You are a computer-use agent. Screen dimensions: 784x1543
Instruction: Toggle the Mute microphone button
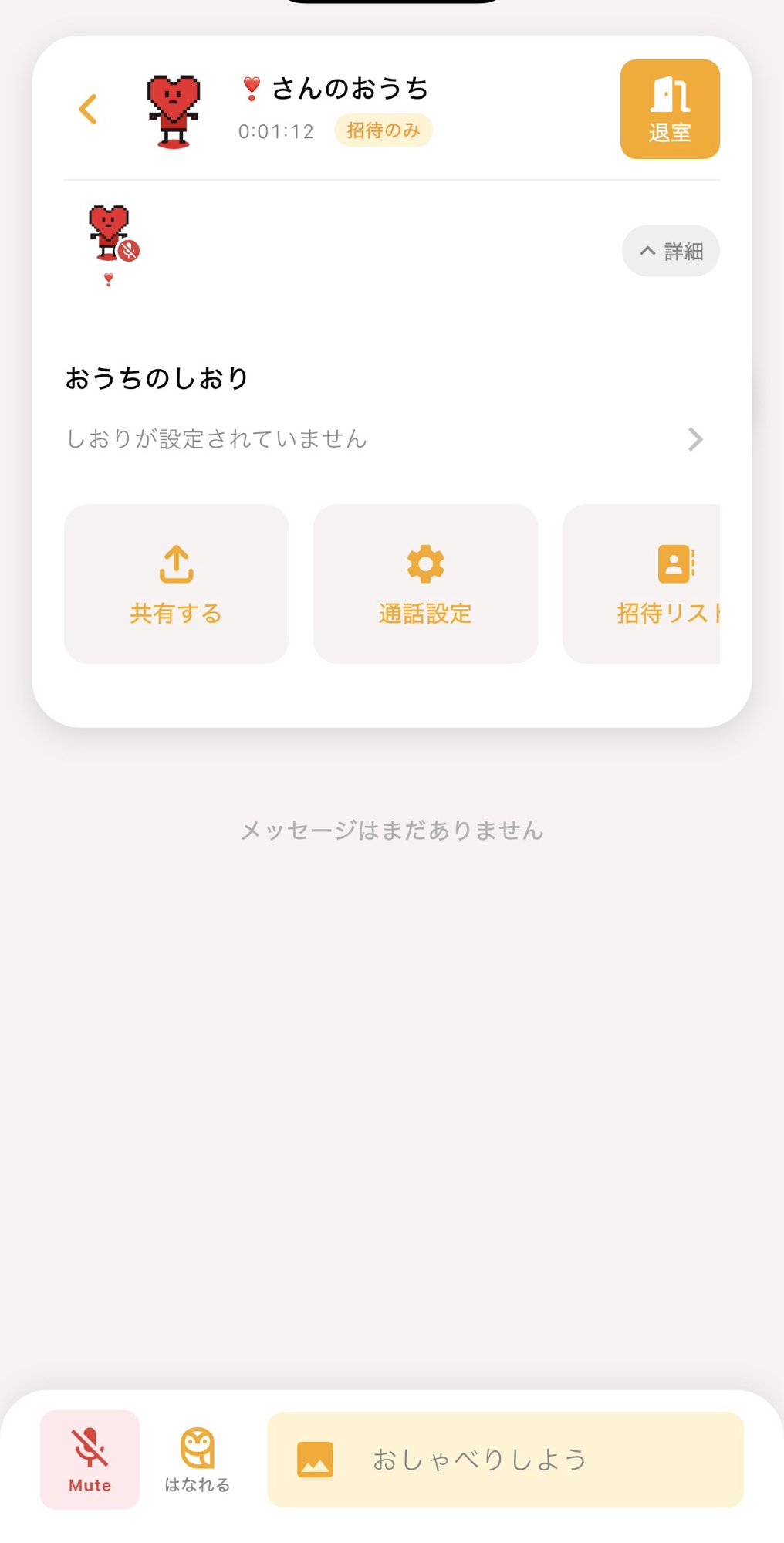90,1459
